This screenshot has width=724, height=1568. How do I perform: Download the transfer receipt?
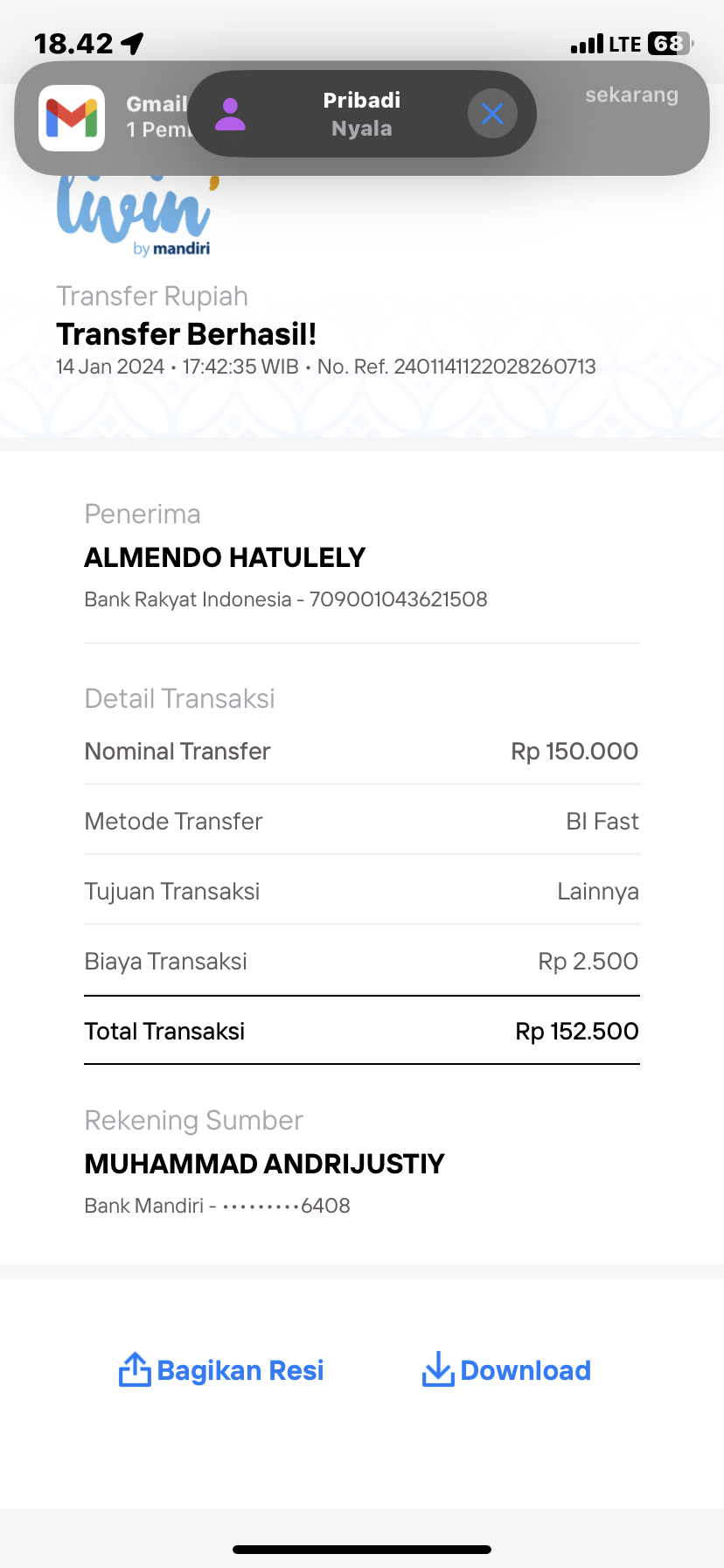click(x=506, y=1369)
